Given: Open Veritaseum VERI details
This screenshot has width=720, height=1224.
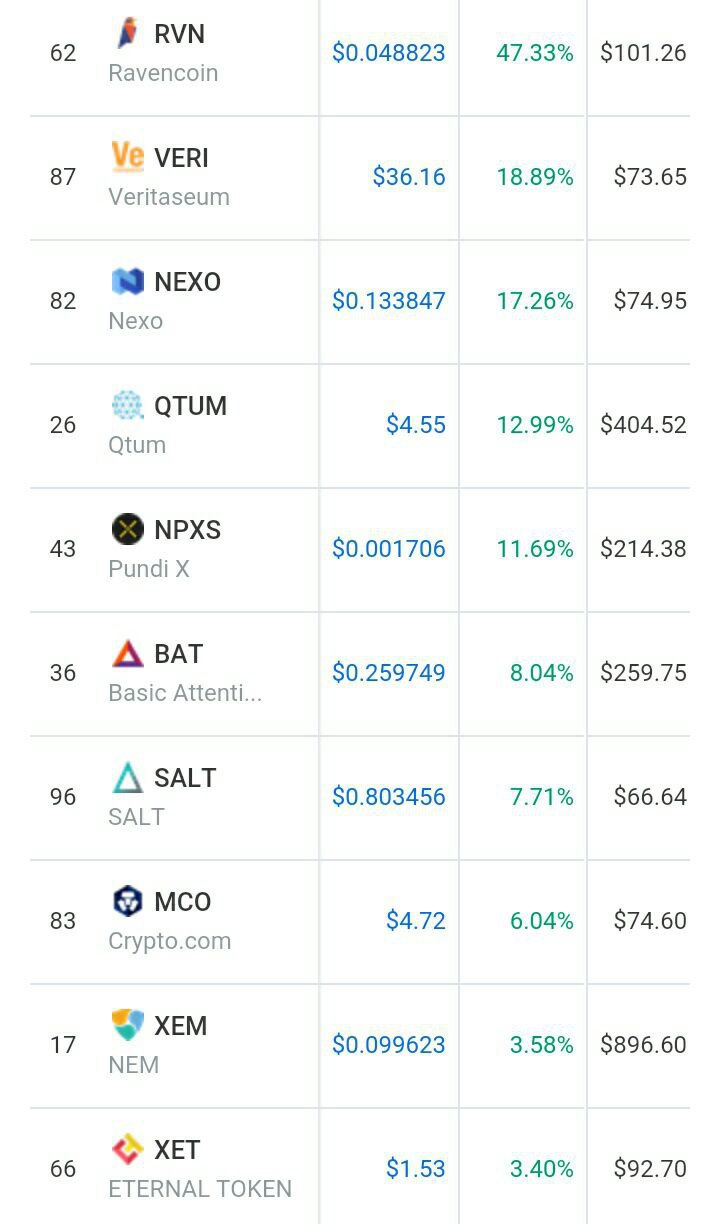Looking at the screenshot, I should click(x=360, y=177).
